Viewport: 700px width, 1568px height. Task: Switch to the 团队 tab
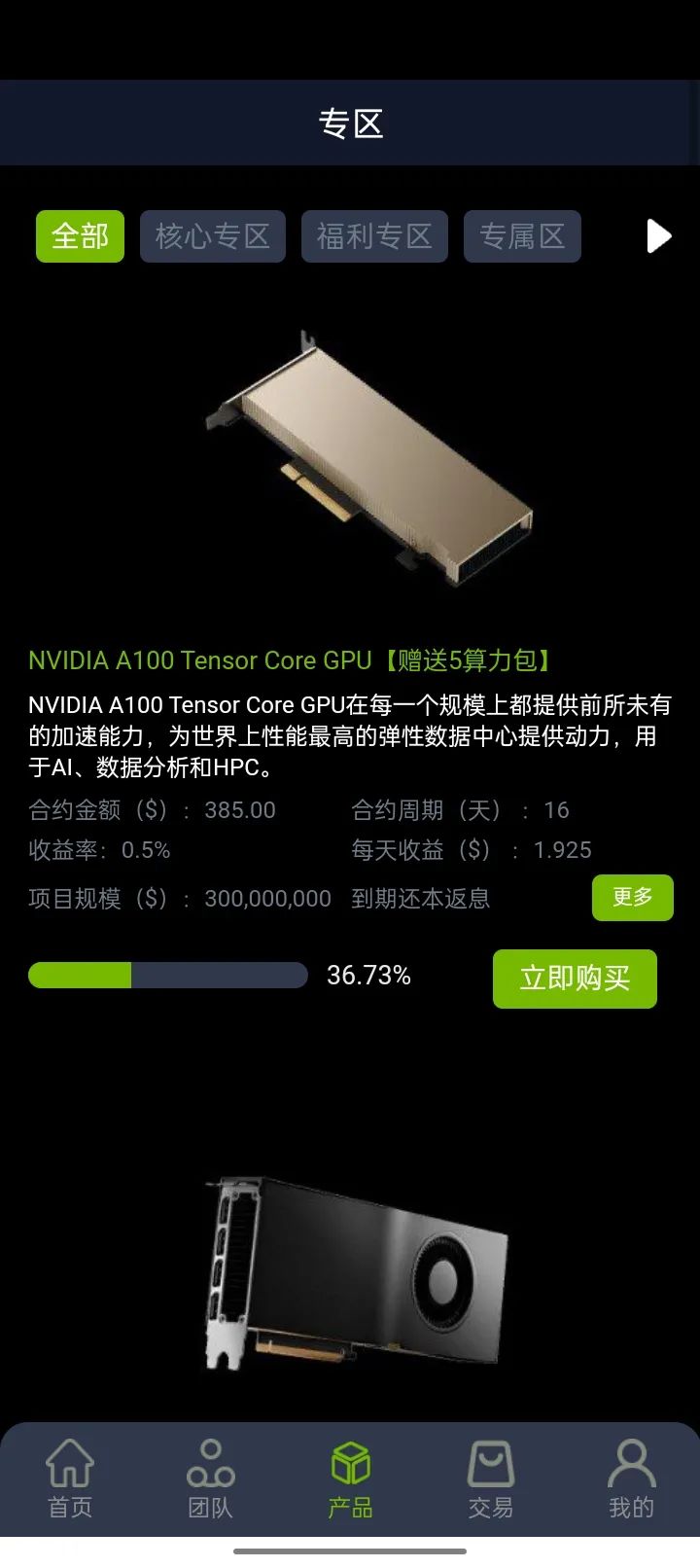click(x=210, y=1479)
